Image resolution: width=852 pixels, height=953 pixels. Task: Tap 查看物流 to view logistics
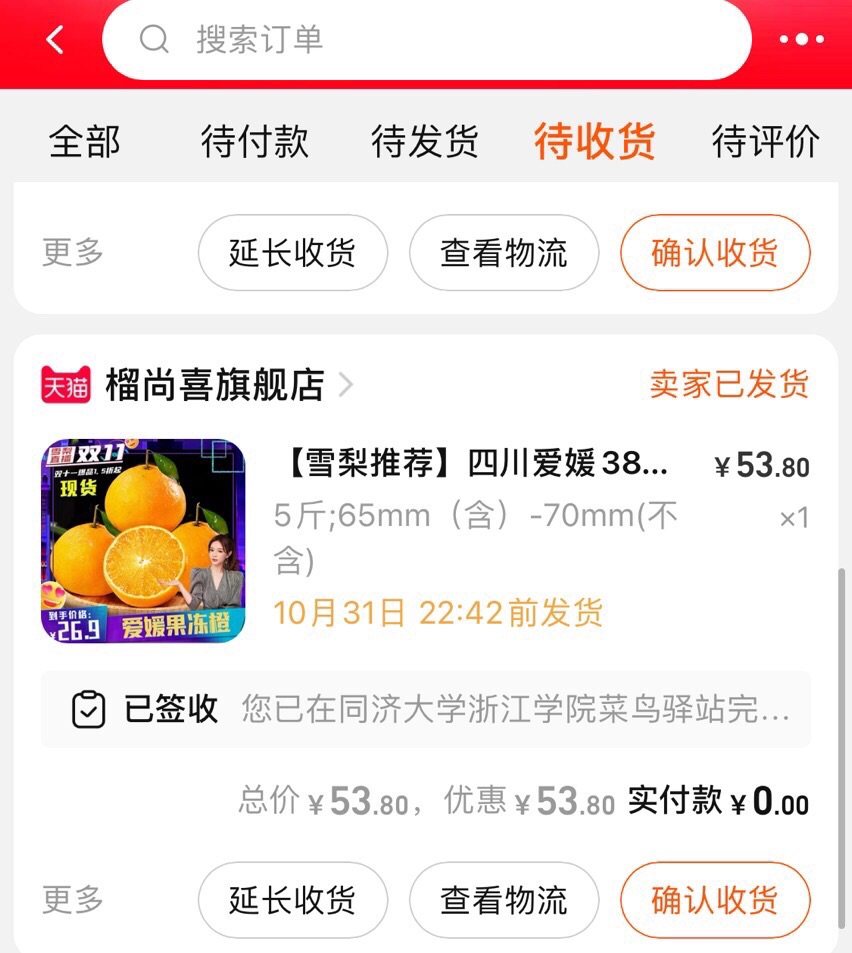[x=503, y=899]
